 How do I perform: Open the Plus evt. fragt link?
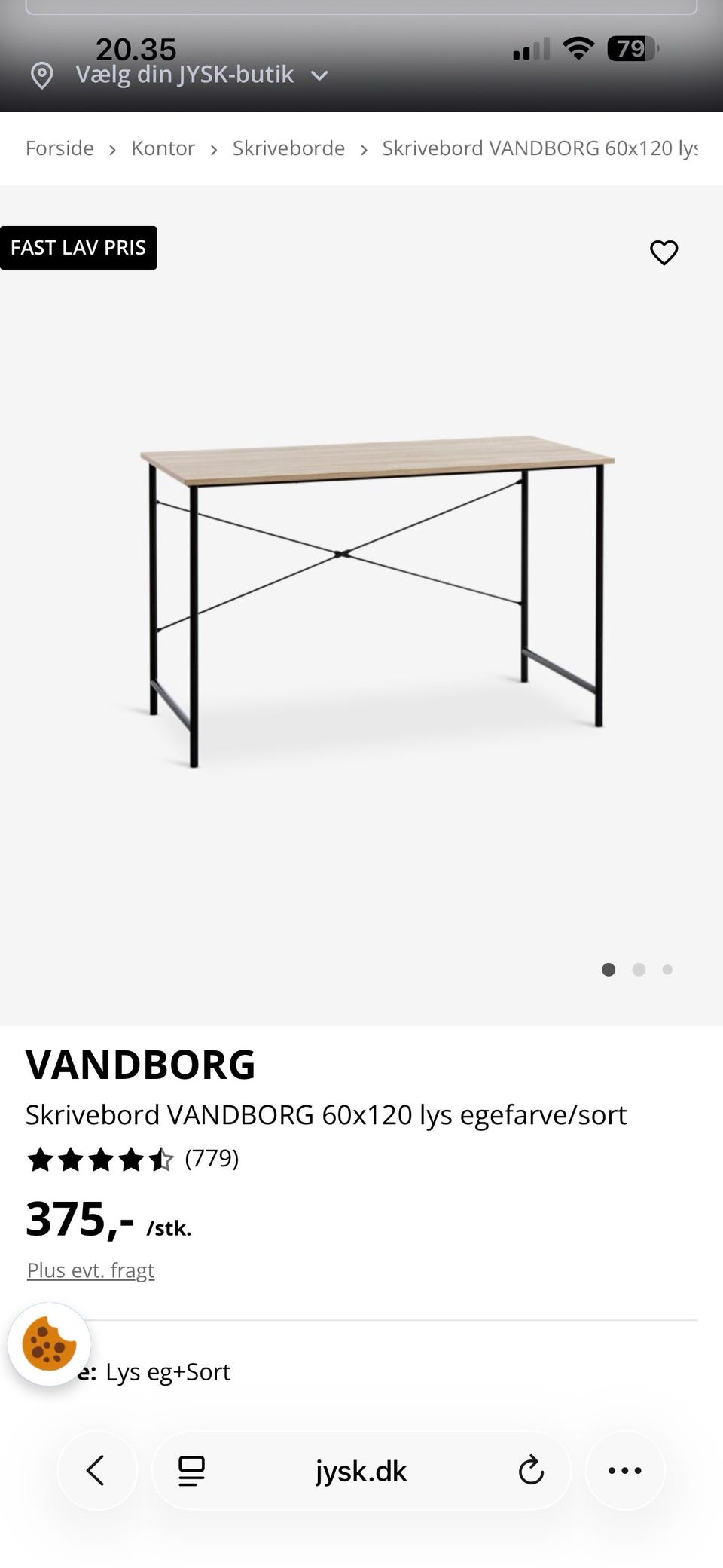[90, 1270]
